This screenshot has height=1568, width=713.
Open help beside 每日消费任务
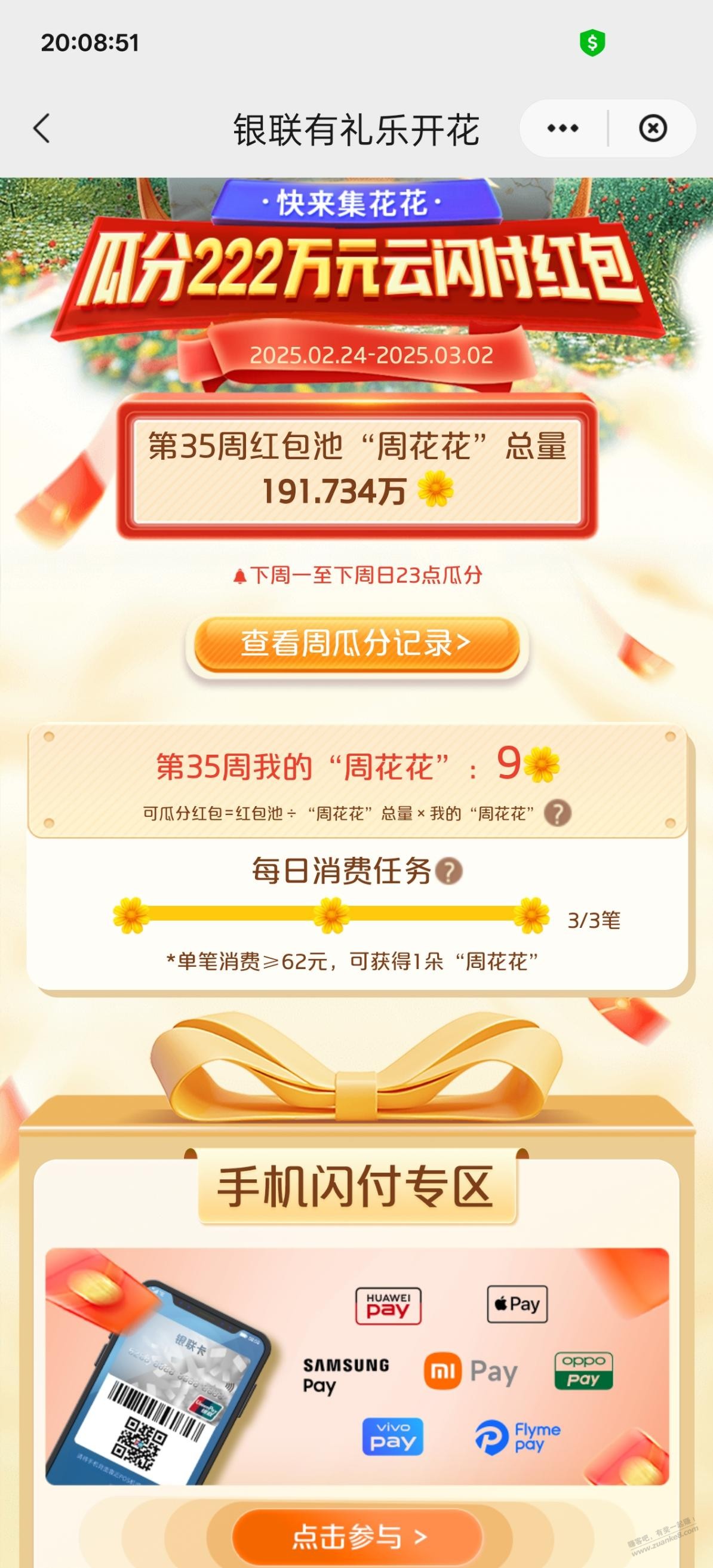(450, 871)
